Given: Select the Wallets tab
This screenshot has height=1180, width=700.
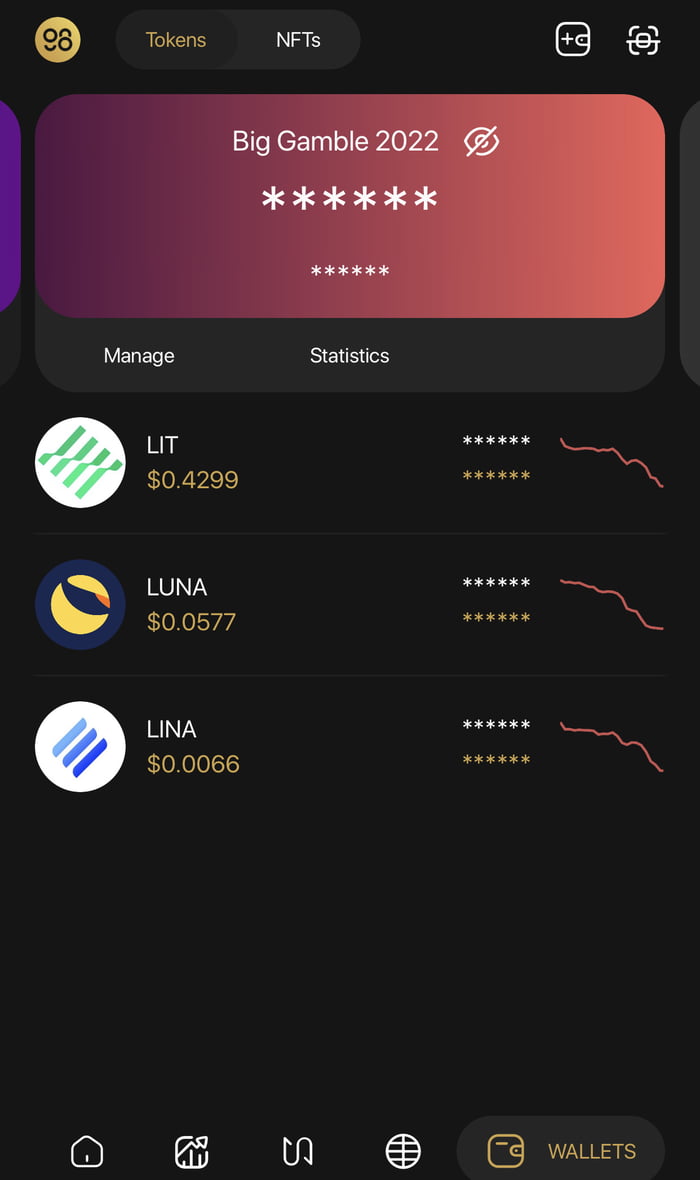Looking at the screenshot, I should [561, 1151].
